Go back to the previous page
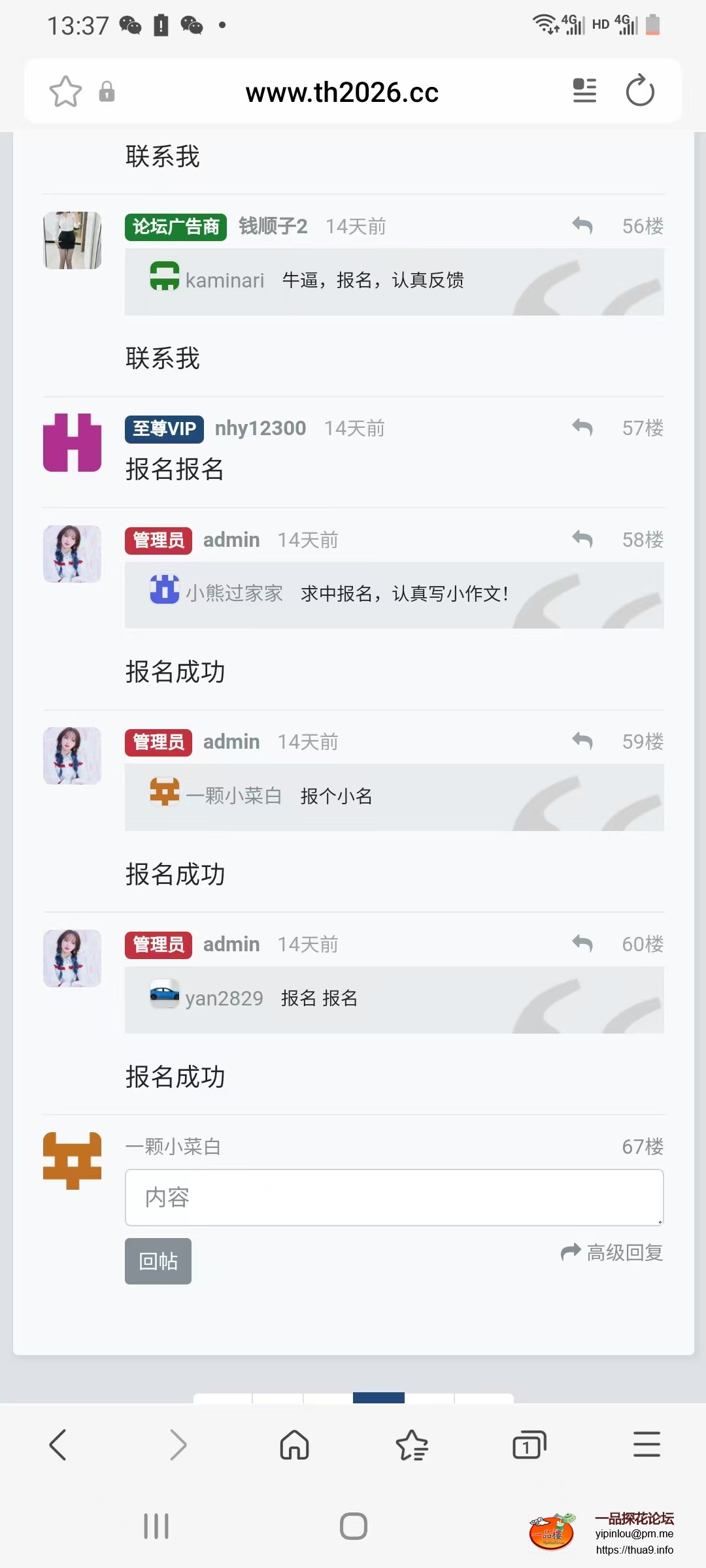The height and width of the screenshot is (1568, 706). coord(58,1445)
